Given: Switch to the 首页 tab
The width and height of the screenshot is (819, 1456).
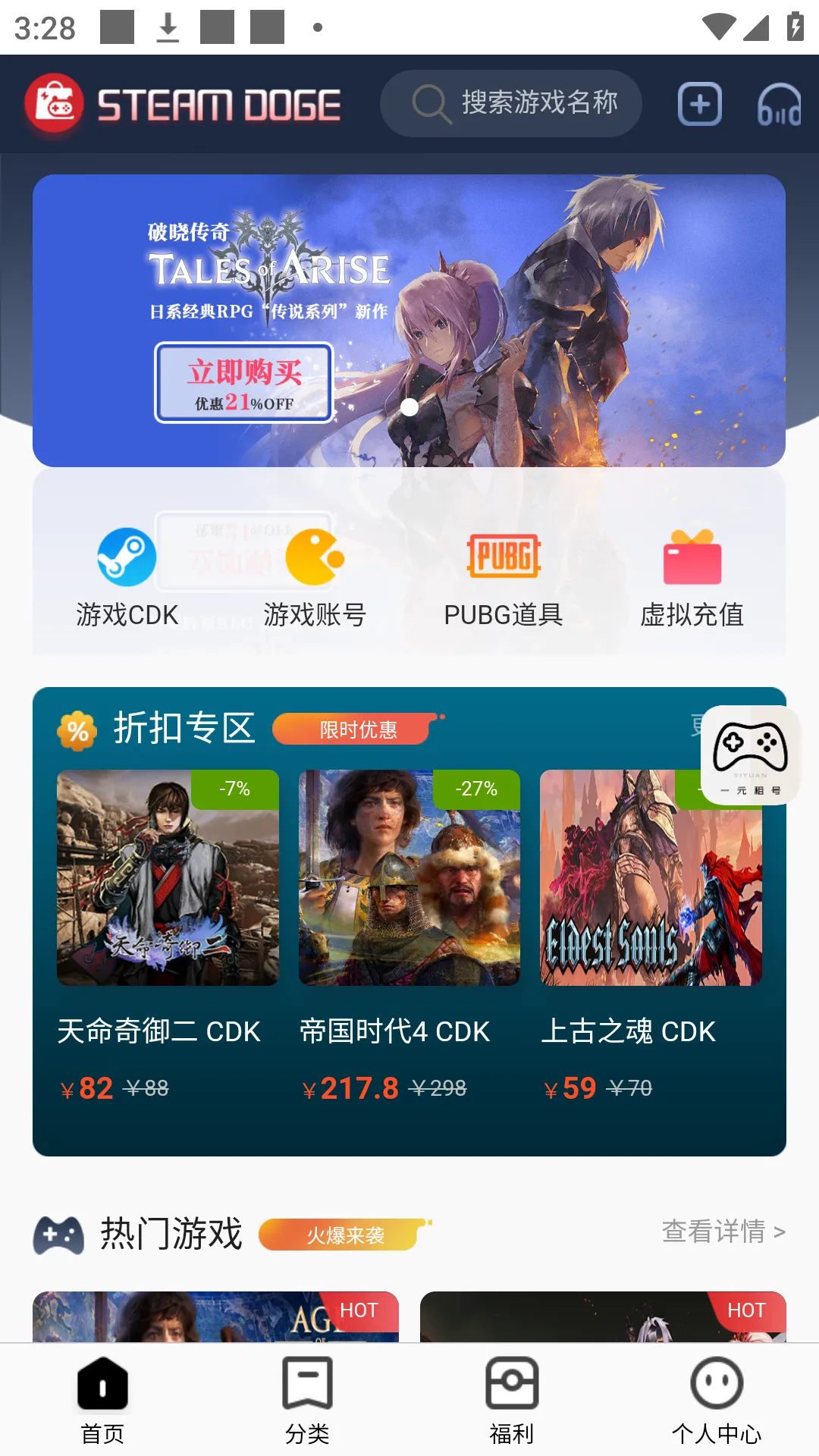Looking at the screenshot, I should 102,1400.
